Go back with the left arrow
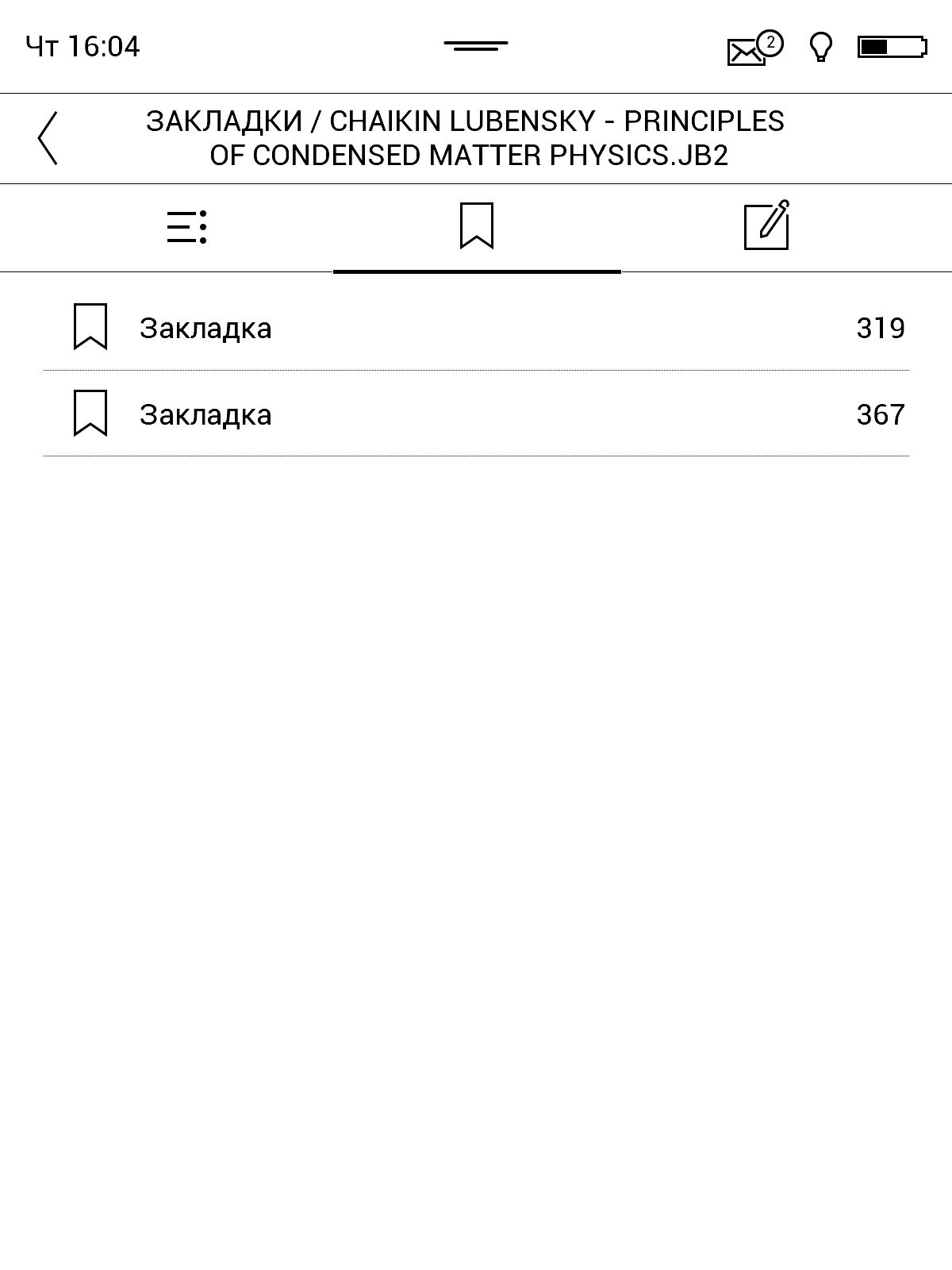Screen dimensions: 952x1270 point(48,138)
